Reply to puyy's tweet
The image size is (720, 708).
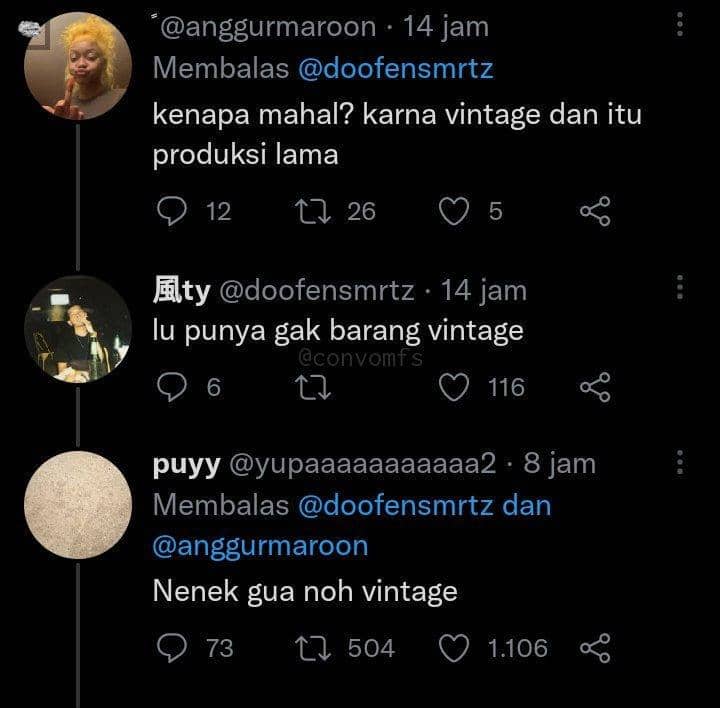click(x=174, y=648)
